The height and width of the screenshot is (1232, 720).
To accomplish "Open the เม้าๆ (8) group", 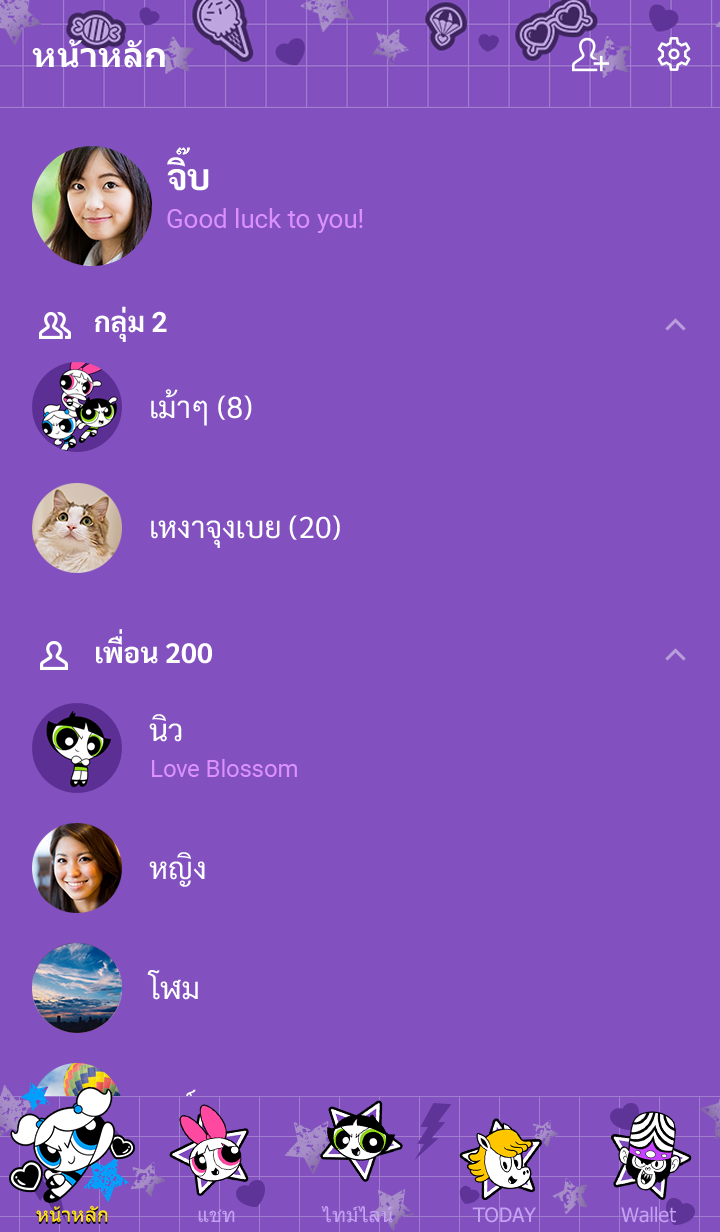I will (200, 408).
